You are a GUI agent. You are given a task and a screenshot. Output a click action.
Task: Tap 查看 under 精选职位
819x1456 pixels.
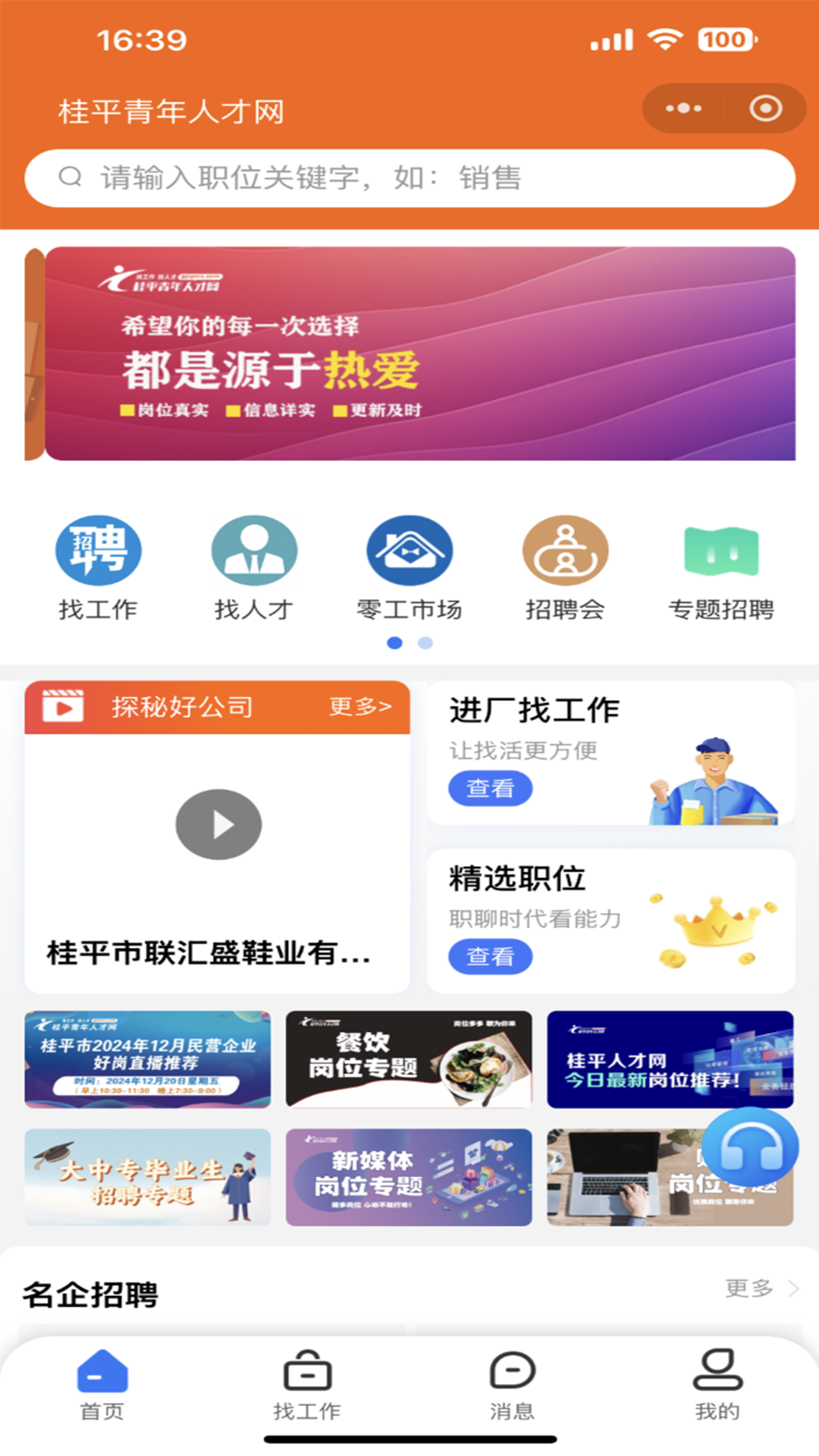click(x=489, y=956)
